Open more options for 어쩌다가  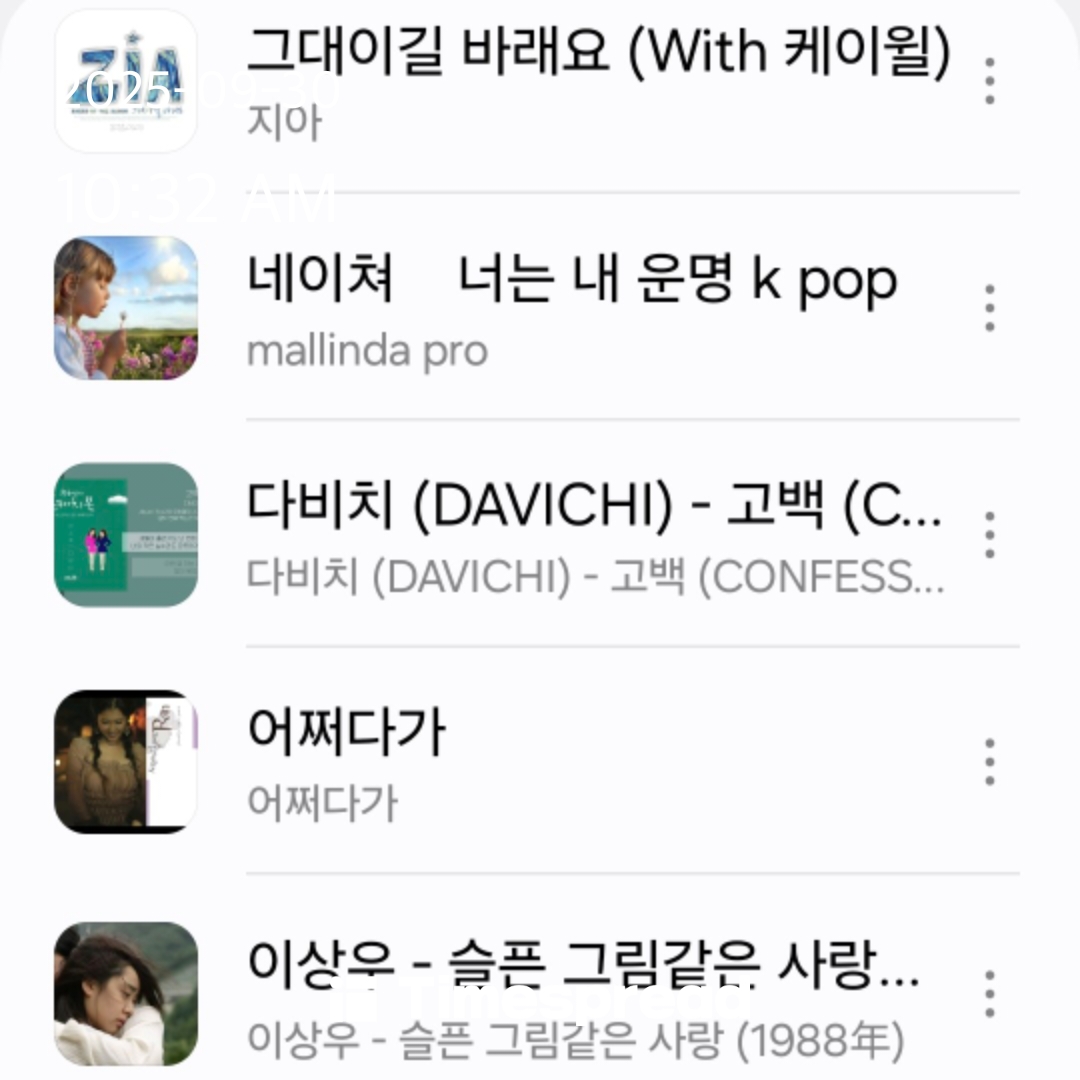coord(989,762)
